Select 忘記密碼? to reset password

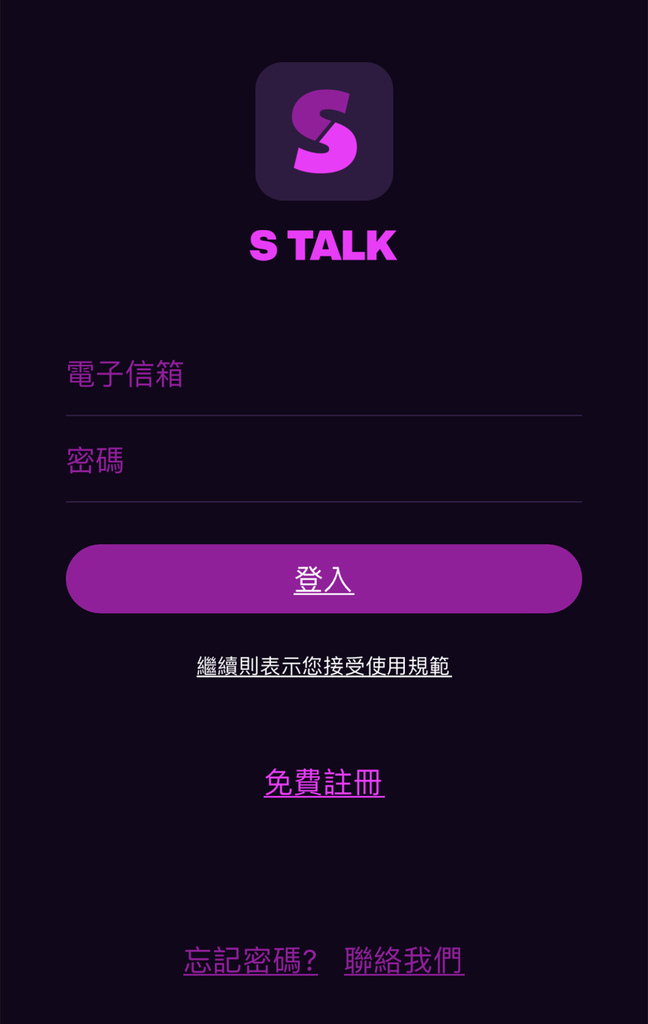click(x=250, y=961)
